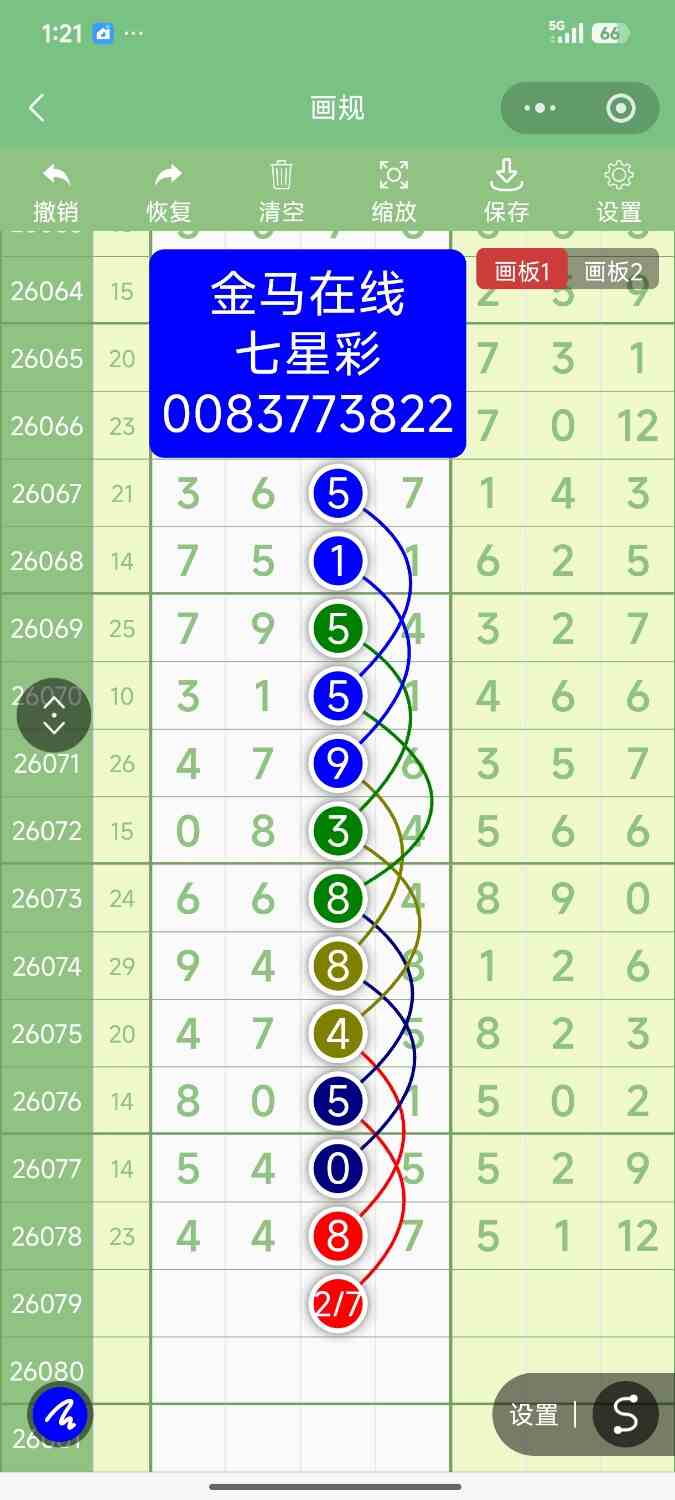Close the mini-program with the circle button

[621, 108]
